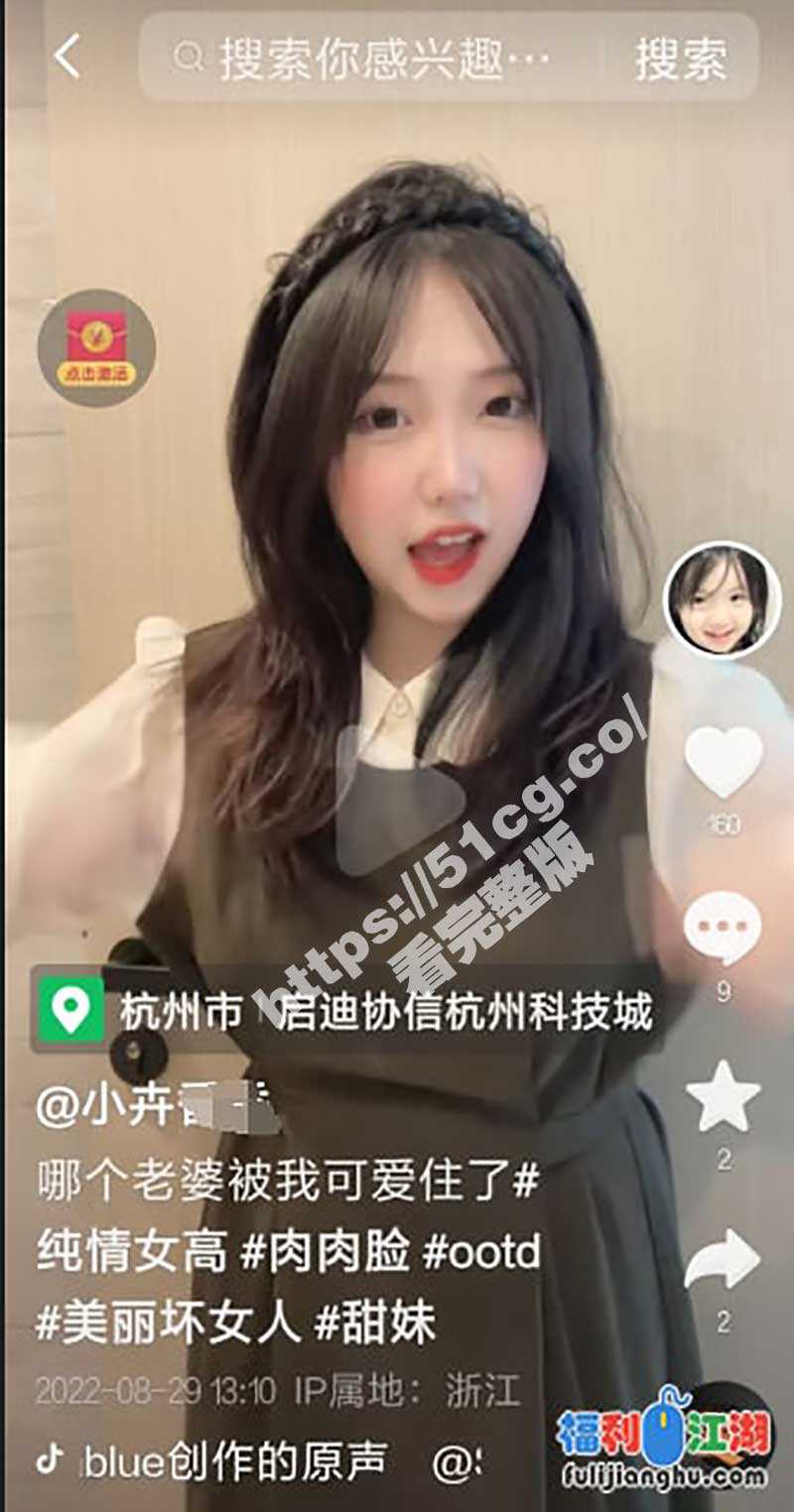Screen dimensions: 794x1512
Task: Tap the 搜索 button
Action: [x=681, y=59]
